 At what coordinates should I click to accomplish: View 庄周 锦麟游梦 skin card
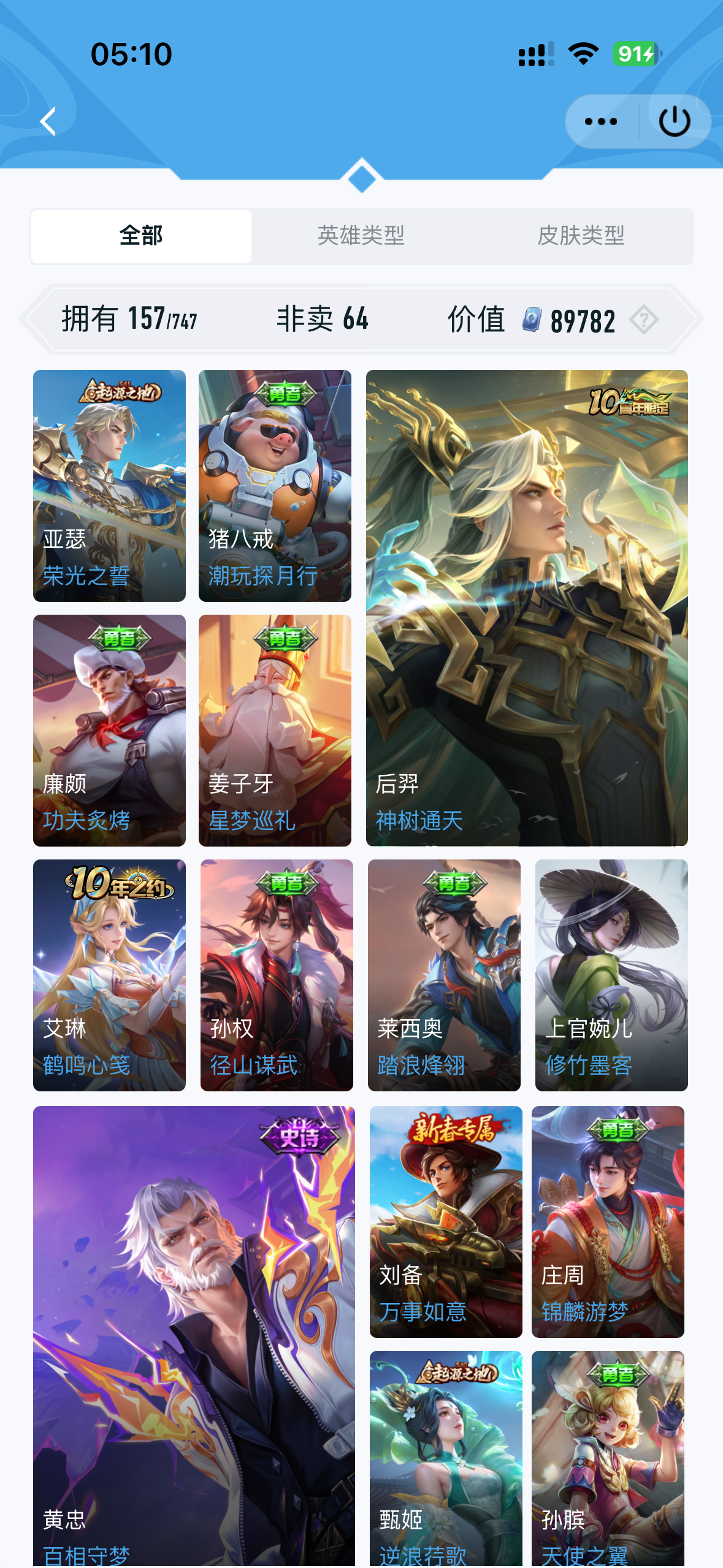[x=608, y=1222]
